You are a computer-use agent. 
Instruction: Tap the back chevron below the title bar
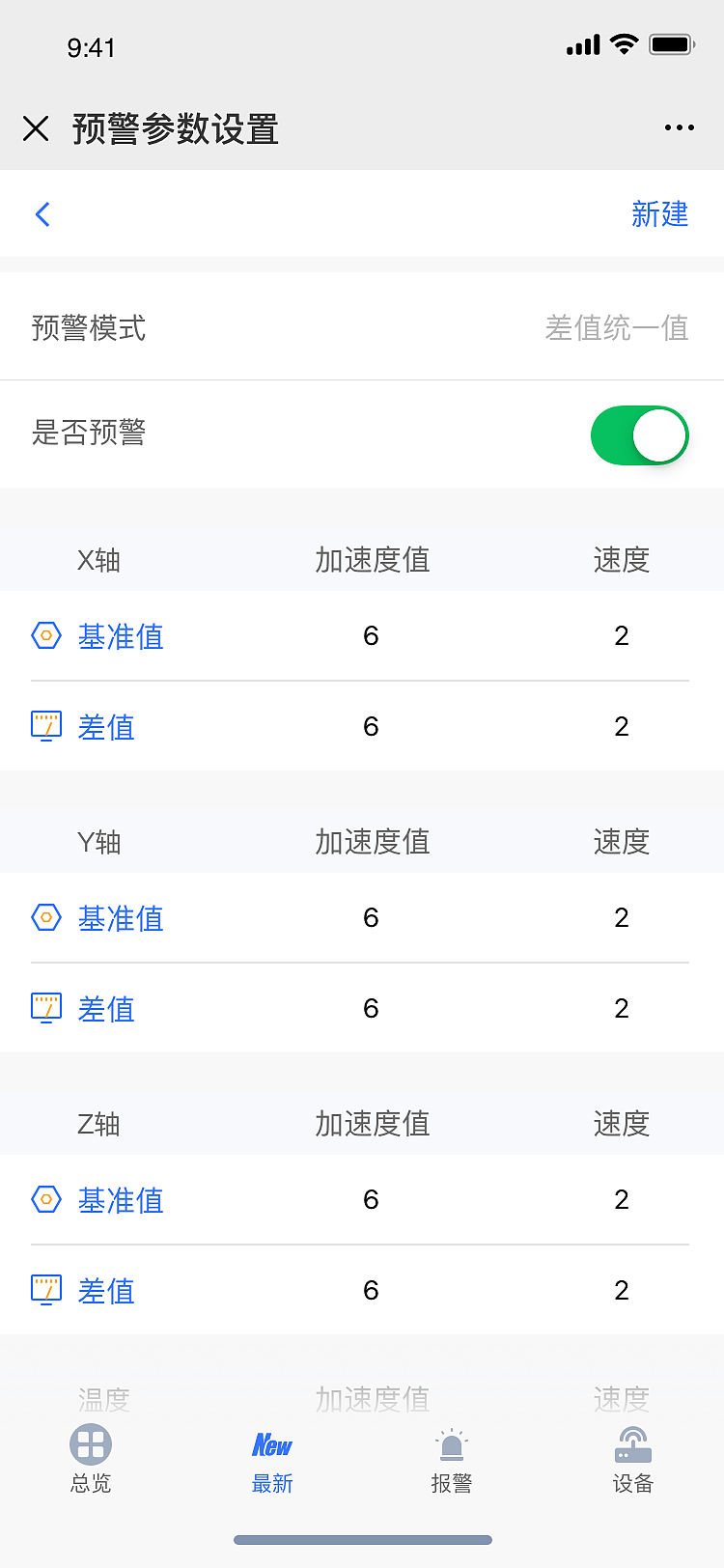tap(42, 214)
